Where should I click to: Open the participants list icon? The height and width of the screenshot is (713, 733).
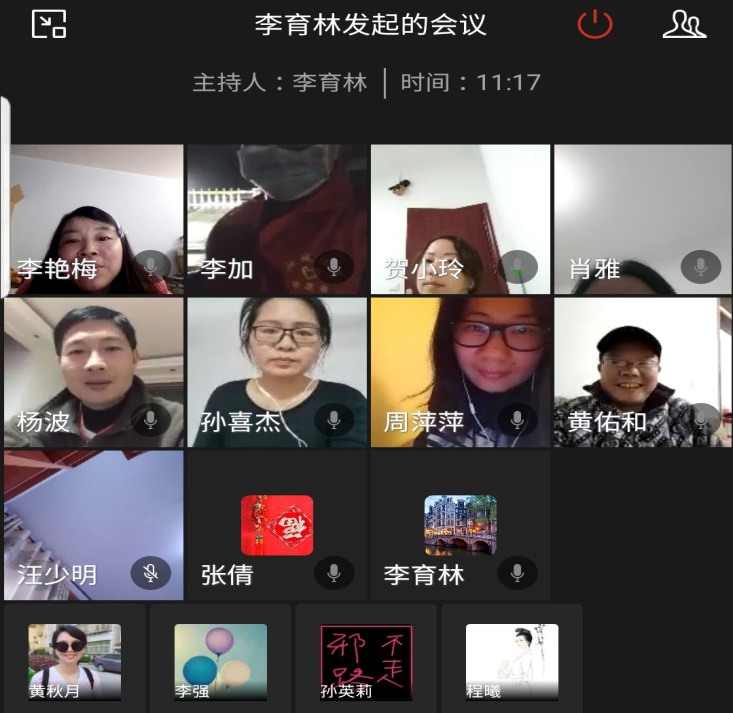[684, 24]
